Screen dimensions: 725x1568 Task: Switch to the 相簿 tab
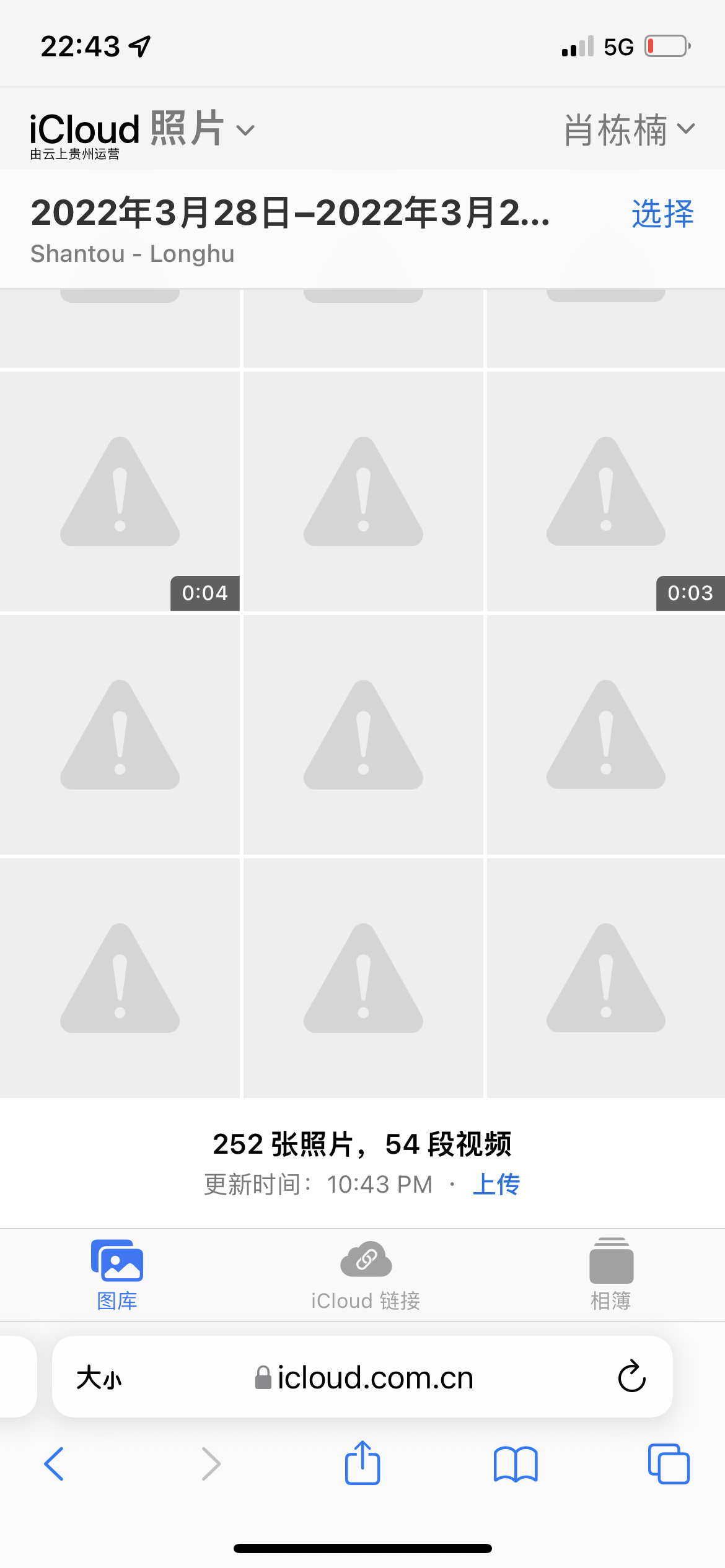(x=610, y=1274)
